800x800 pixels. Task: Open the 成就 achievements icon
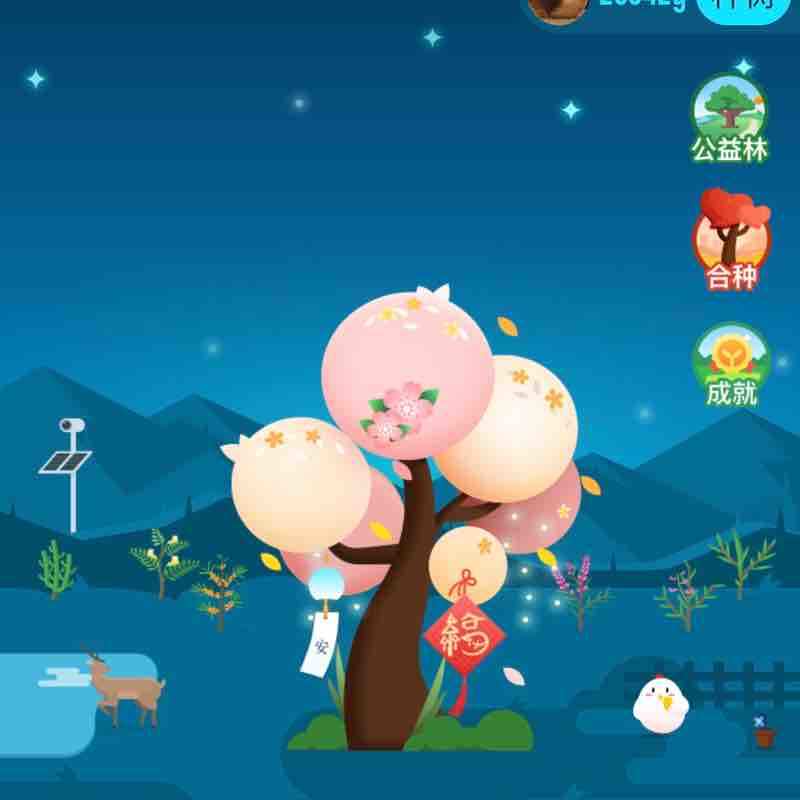(732, 365)
